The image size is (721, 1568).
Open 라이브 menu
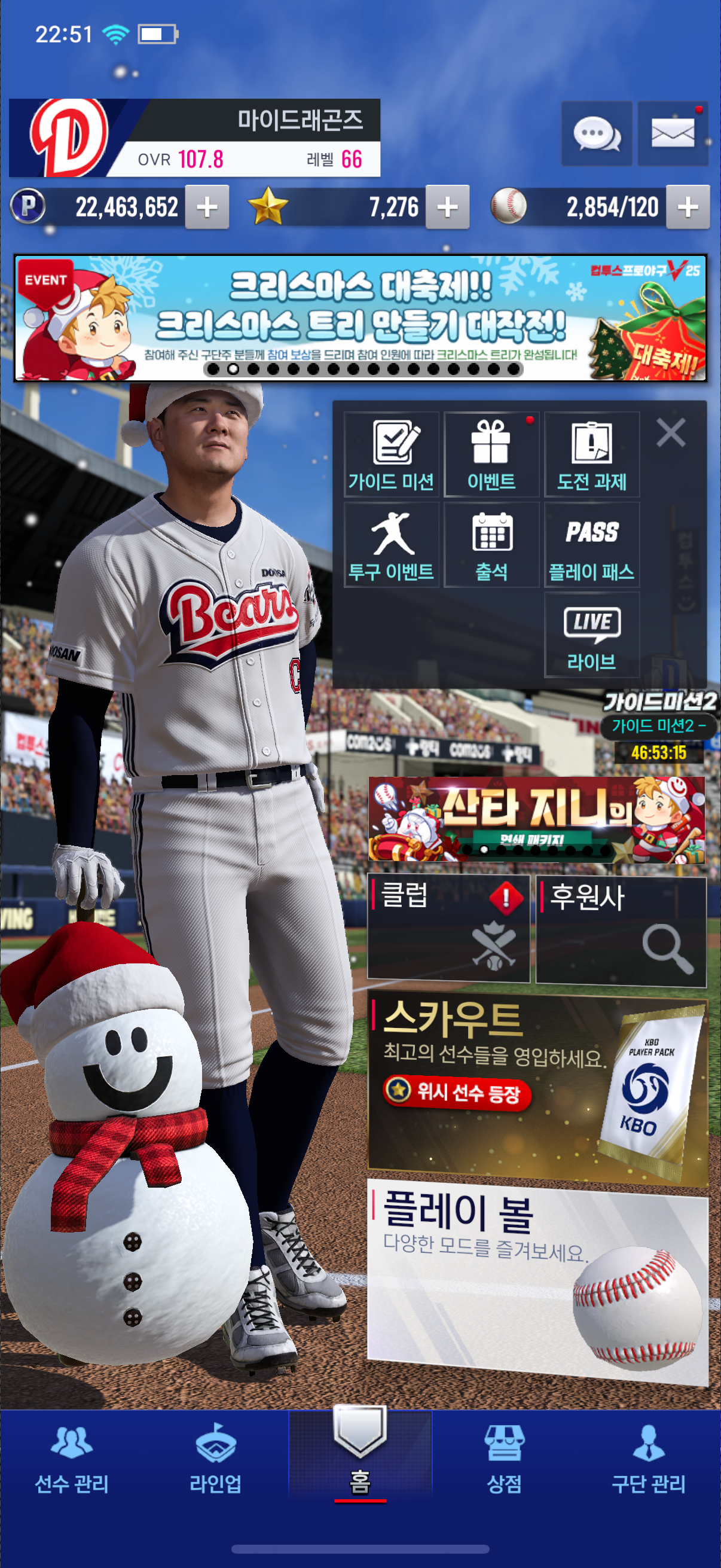tap(591, 635)
